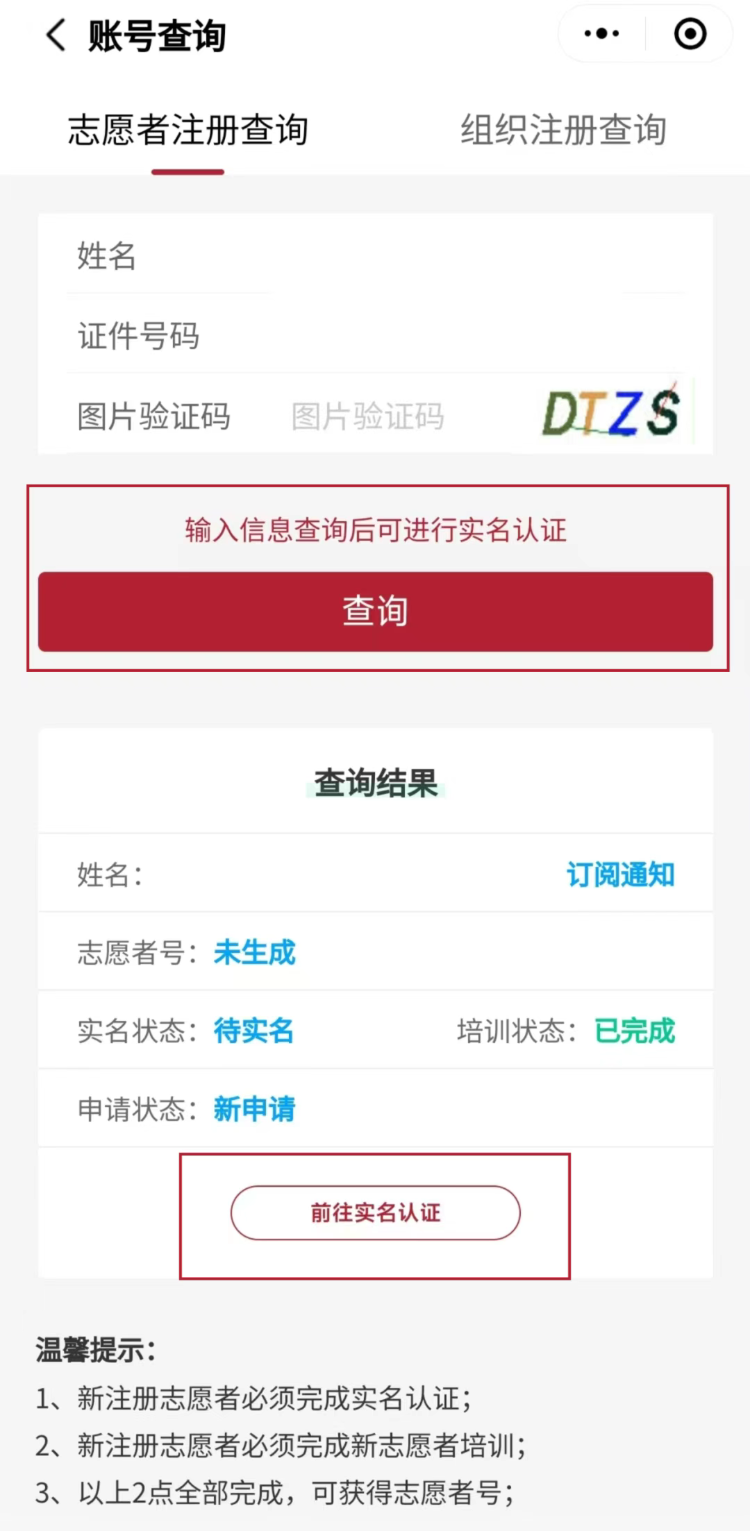Open 订阅通知 link
Screen dimensions: 750x1531
point(620,875)
